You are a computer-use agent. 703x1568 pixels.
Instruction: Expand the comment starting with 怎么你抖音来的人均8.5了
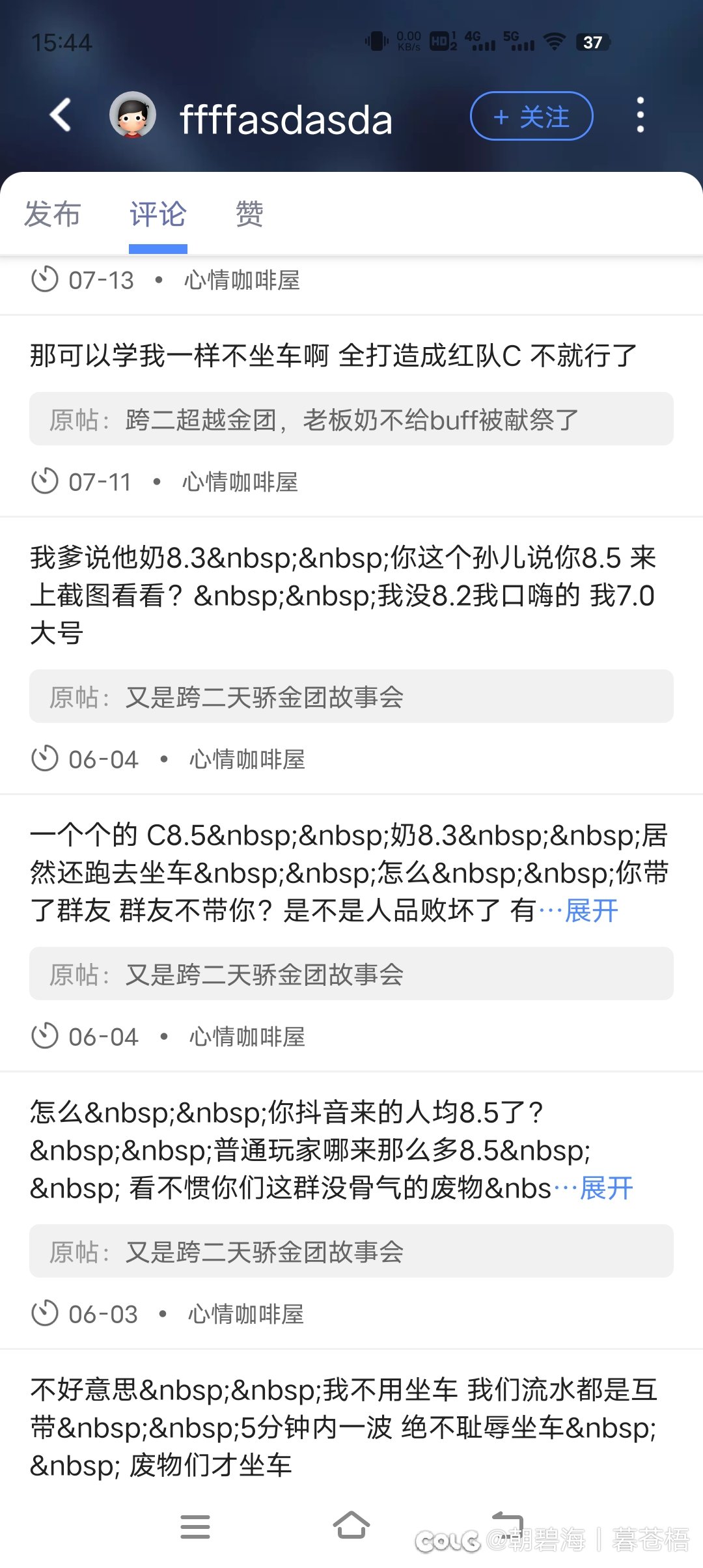point(607,1188)
